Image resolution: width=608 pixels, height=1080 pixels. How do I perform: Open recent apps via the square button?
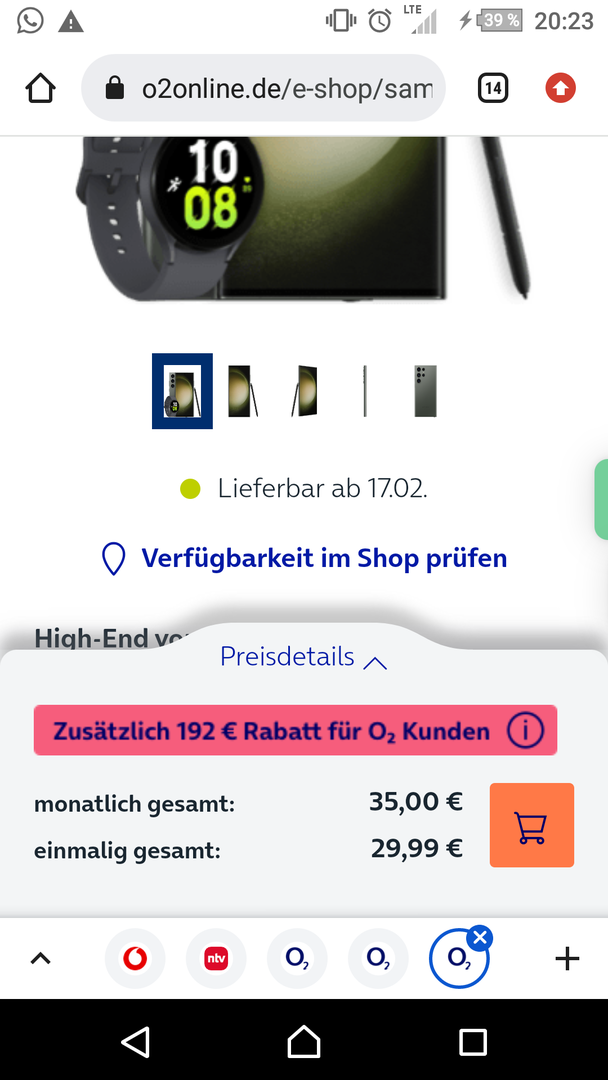pos(472,1042)
